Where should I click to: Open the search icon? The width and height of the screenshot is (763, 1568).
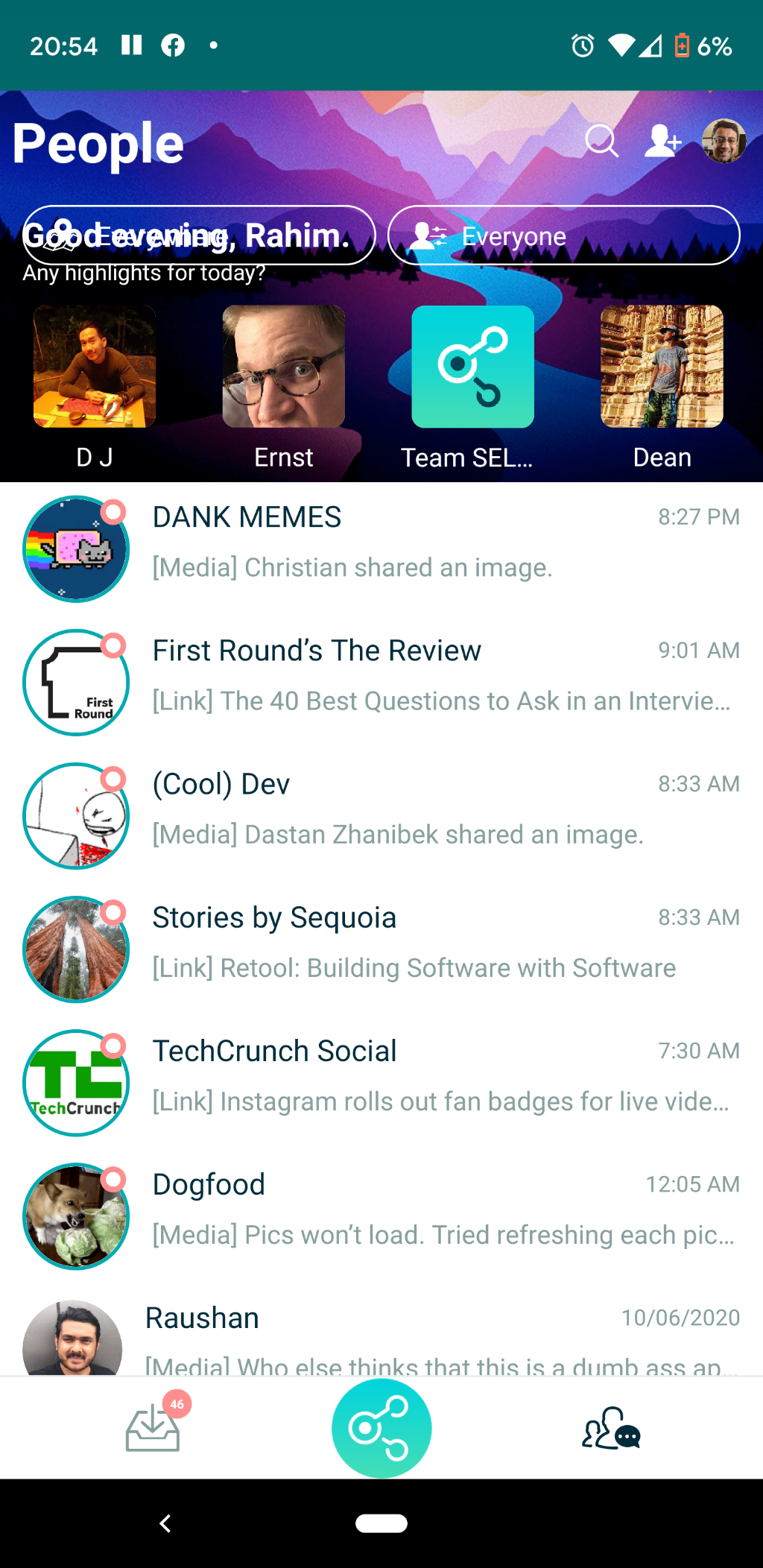click(x=601, y=140)
